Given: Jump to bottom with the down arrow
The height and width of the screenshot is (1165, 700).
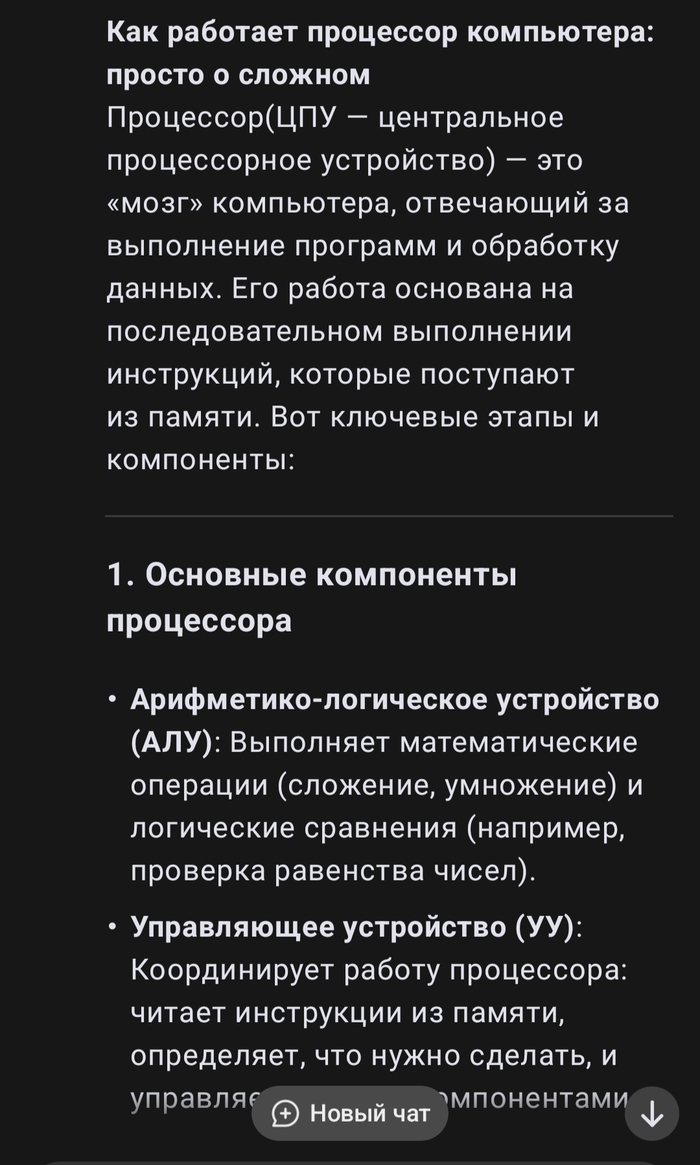Looking at the screenshot, I should click(652, 1114).
